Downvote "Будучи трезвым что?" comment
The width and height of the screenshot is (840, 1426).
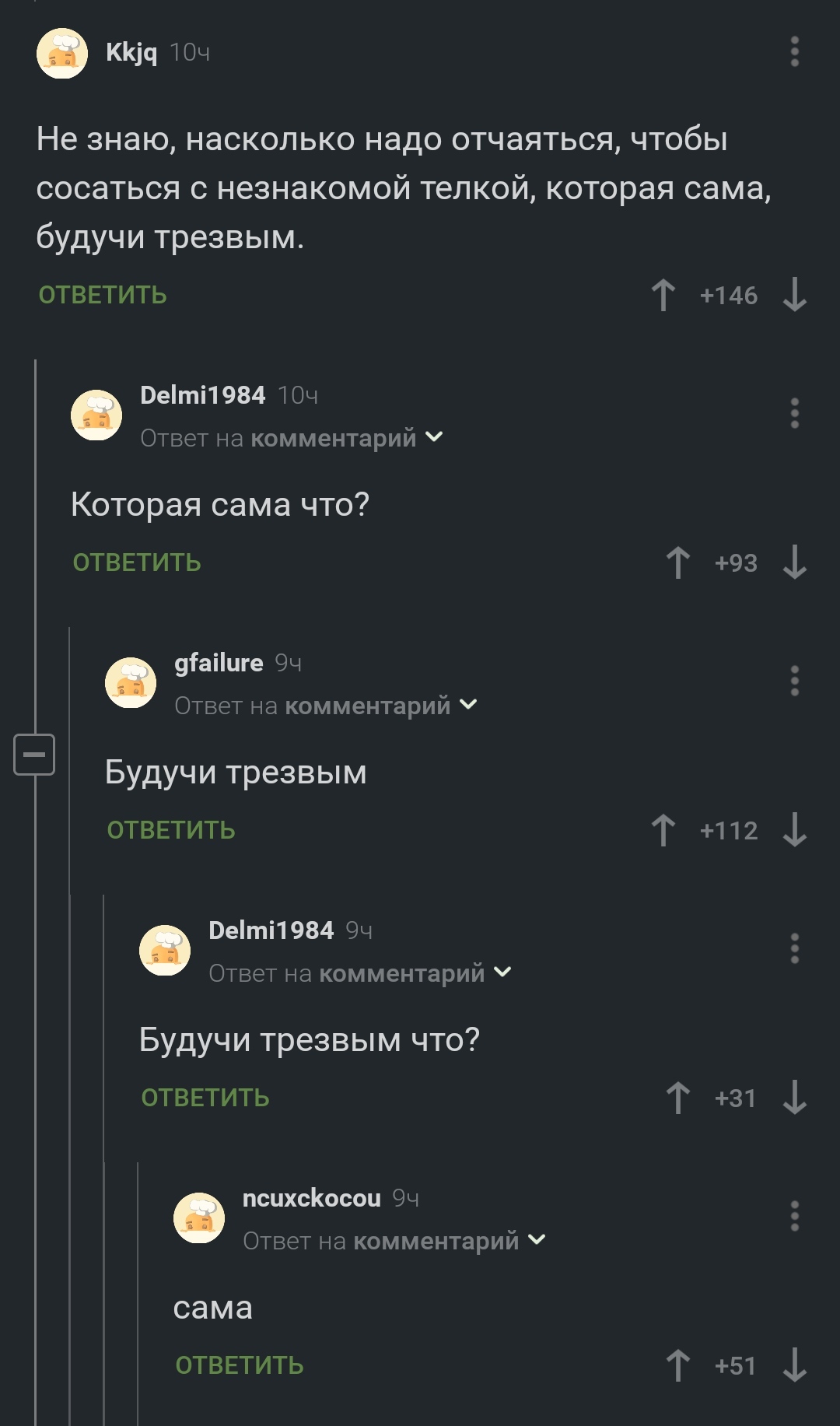point(794,1098)
